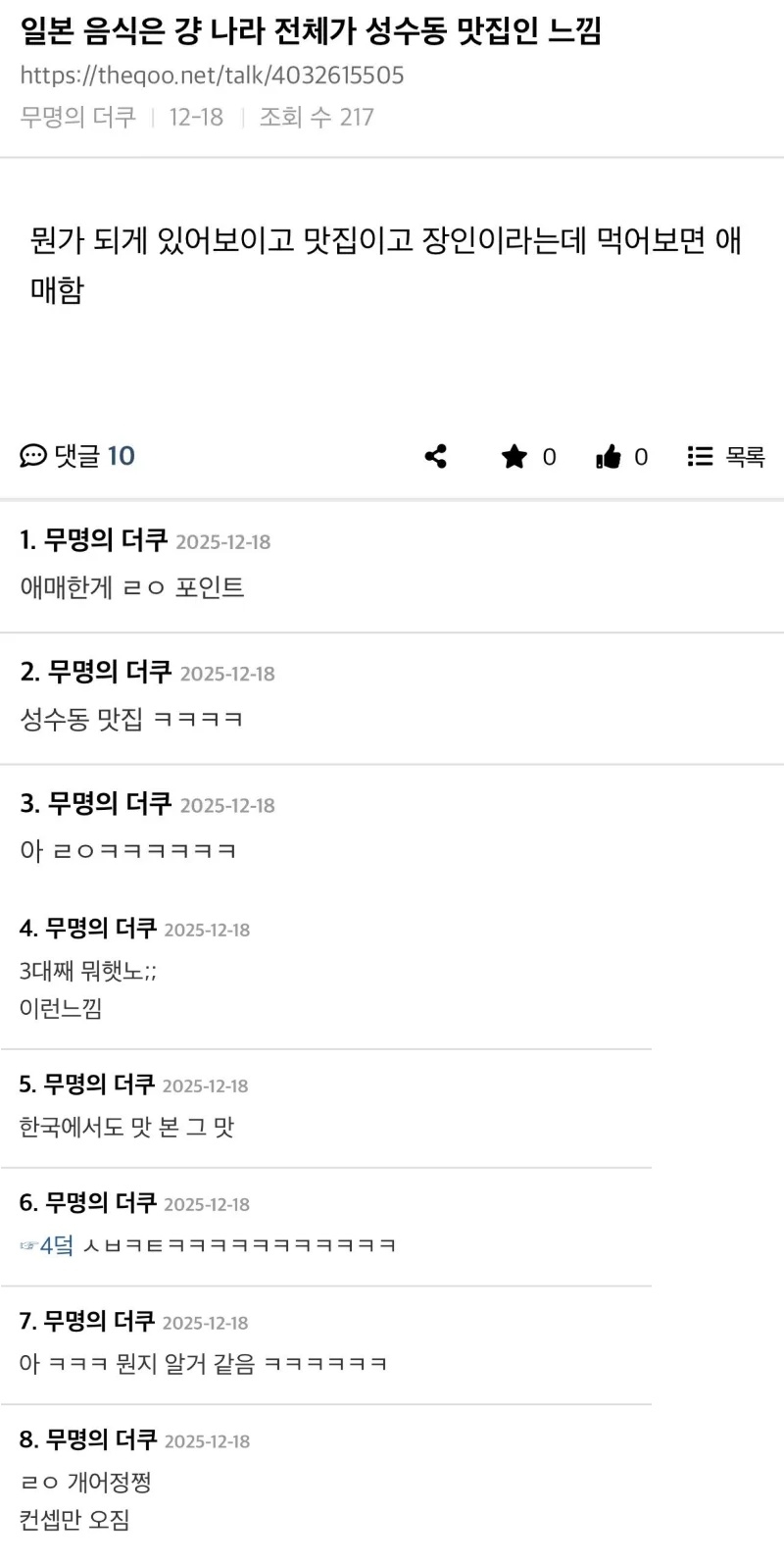Like the post with the thumbs-up
This screenshot has width=784, height=1563.
pyautogui.click(x=609, y=456)
